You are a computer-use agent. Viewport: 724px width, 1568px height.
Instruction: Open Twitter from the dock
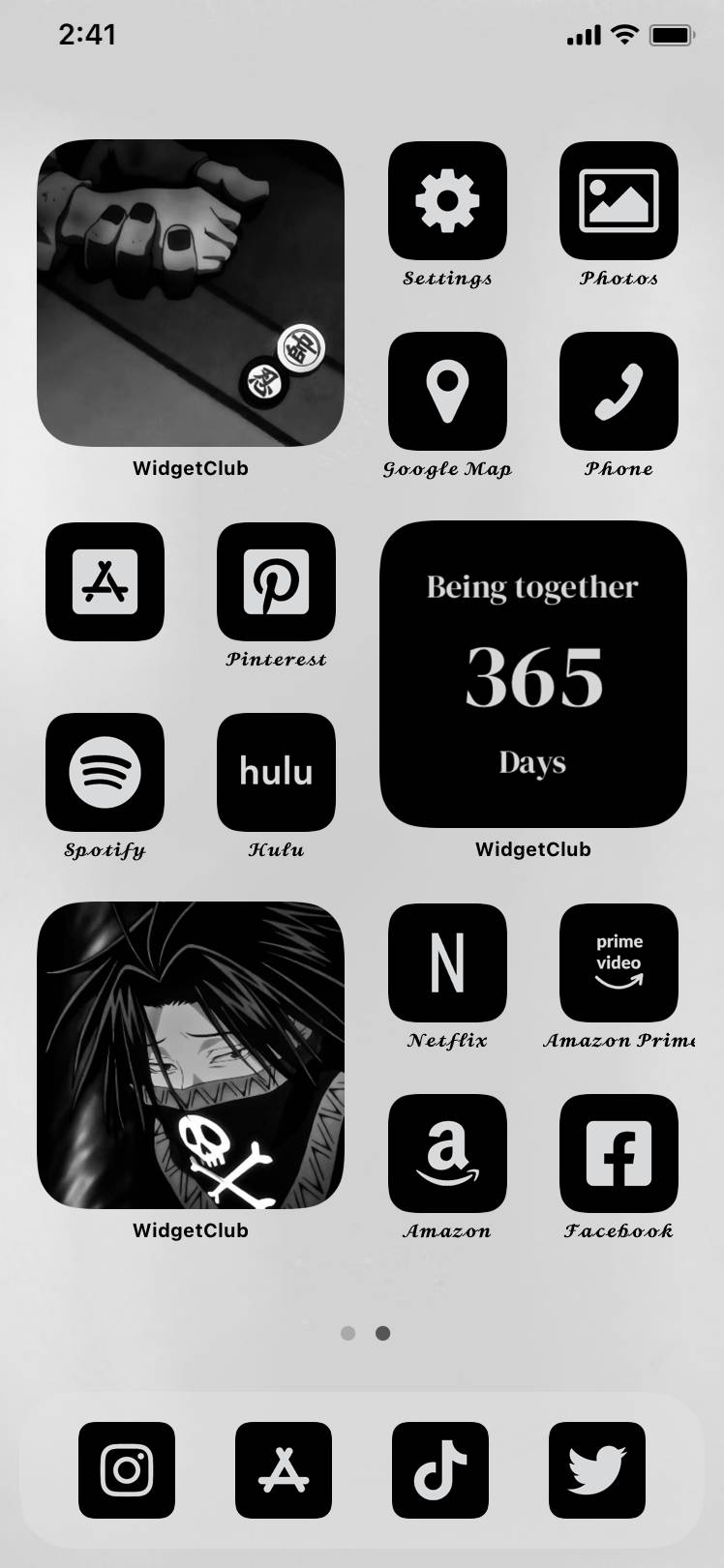pos(597,1469)
